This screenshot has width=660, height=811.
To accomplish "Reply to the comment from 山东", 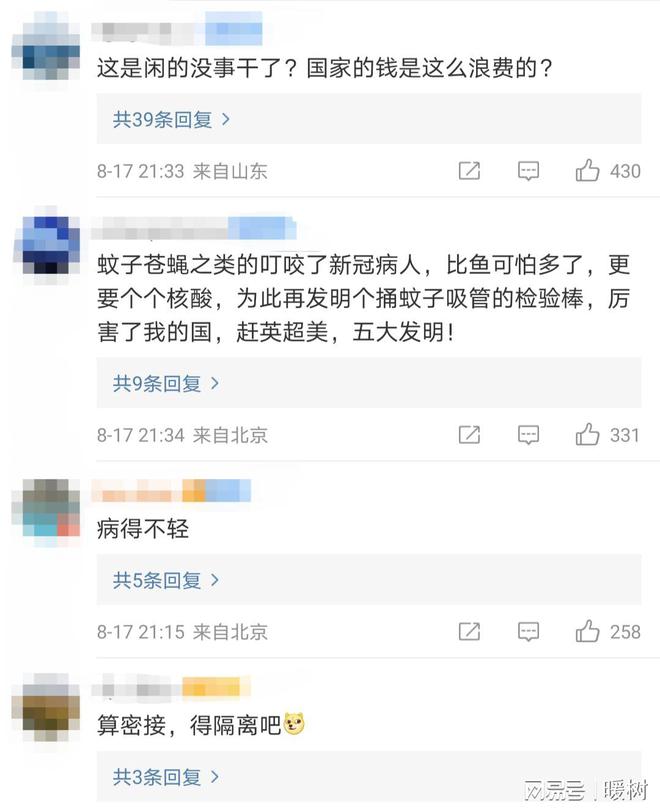I will [528, 171].
